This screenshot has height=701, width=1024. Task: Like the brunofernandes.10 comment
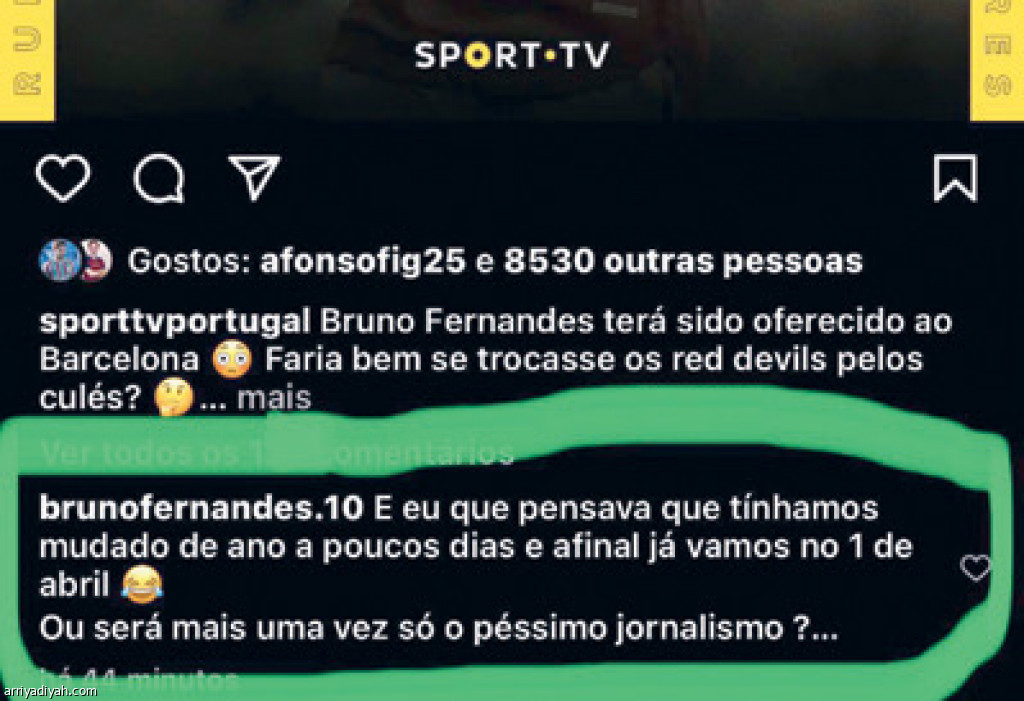tap(974, 569)
